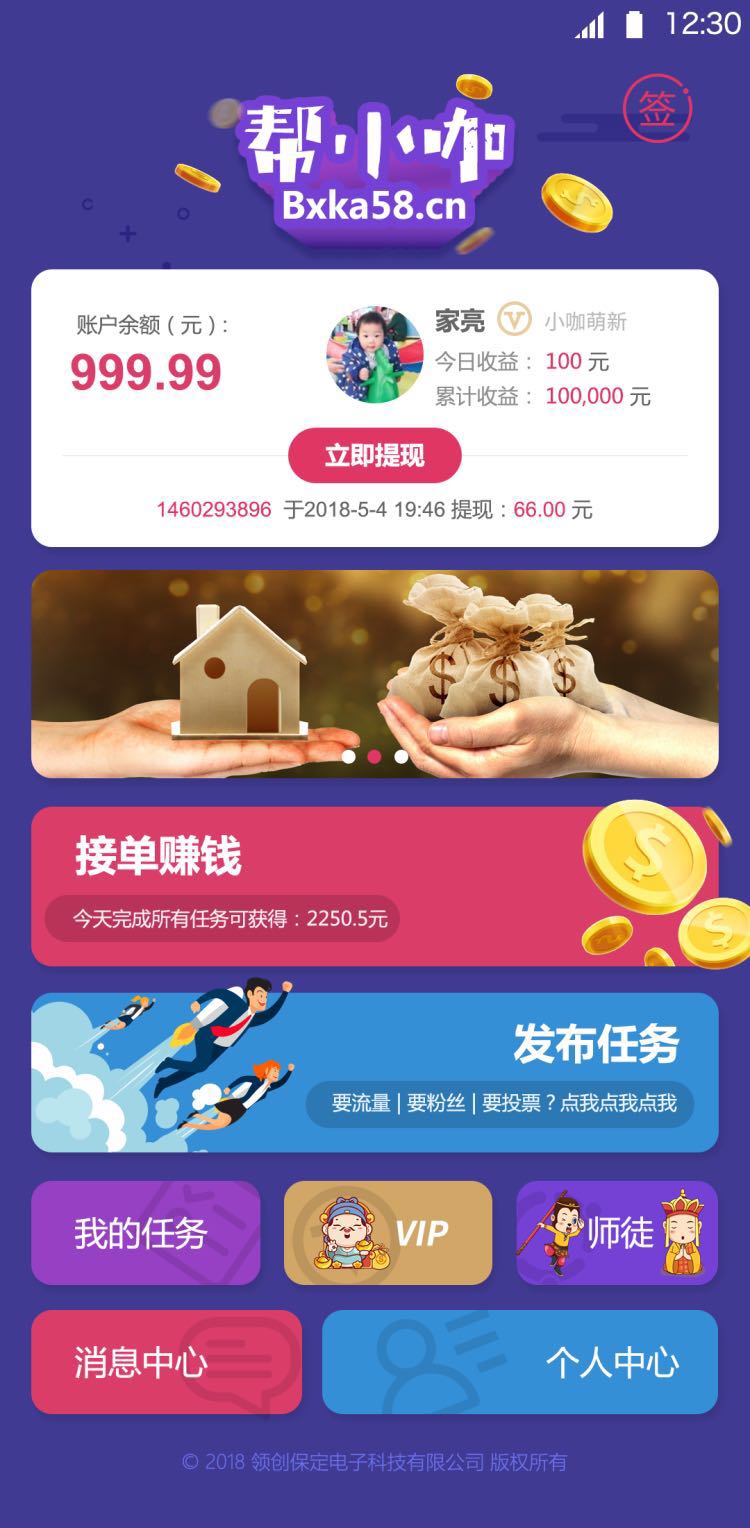
Task: Open the VIP section
Action: (388, 1233)
